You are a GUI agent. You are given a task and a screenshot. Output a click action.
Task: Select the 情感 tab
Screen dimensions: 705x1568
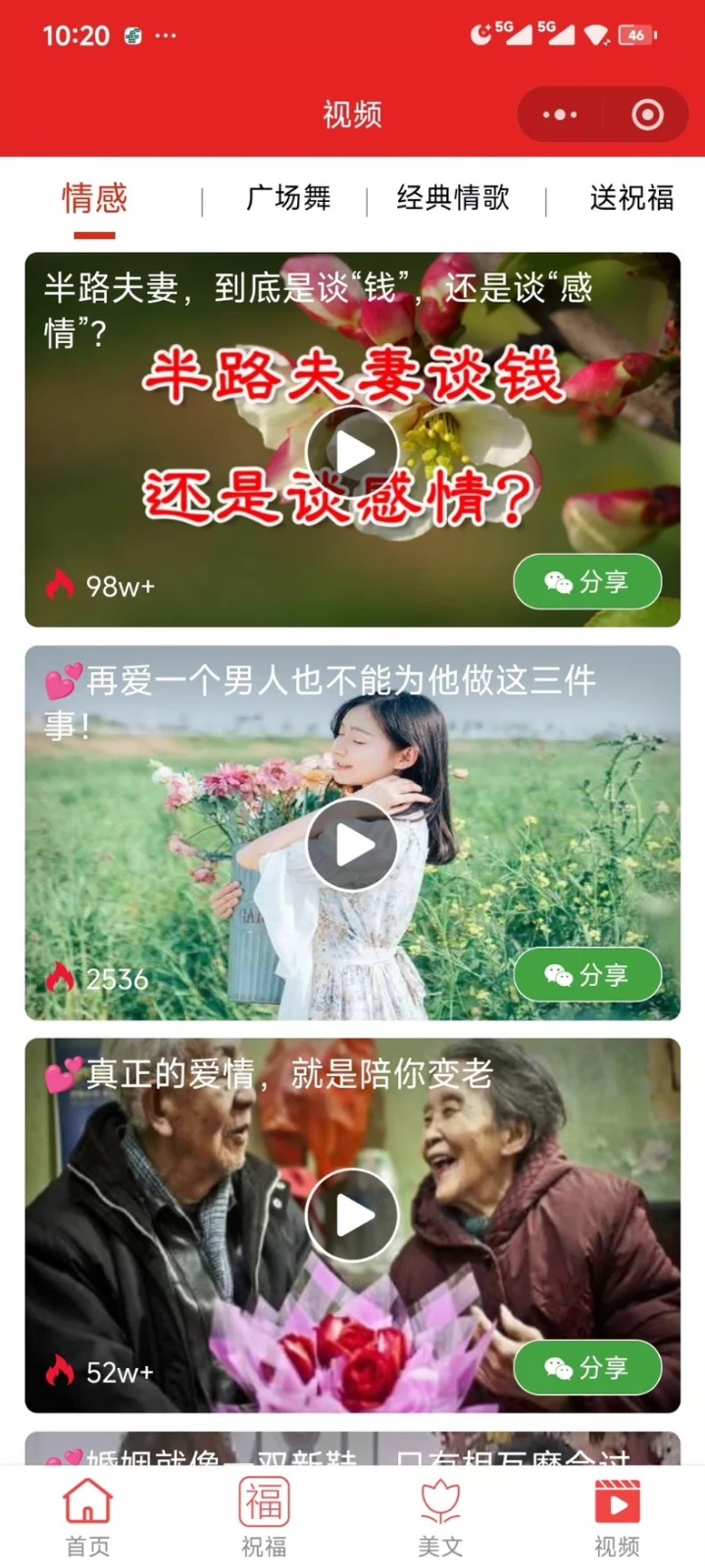coord(95,198)
